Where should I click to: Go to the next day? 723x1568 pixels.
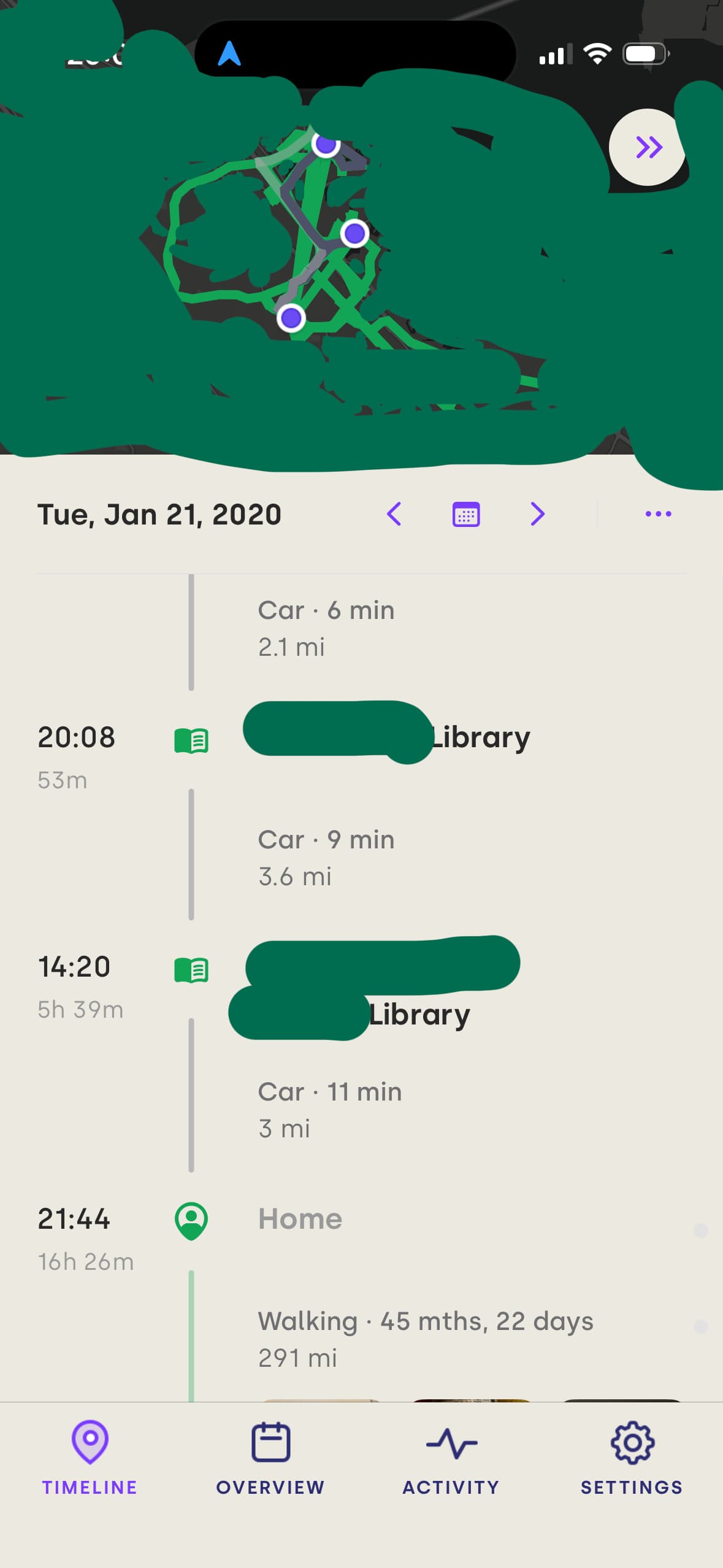point(537,514)
